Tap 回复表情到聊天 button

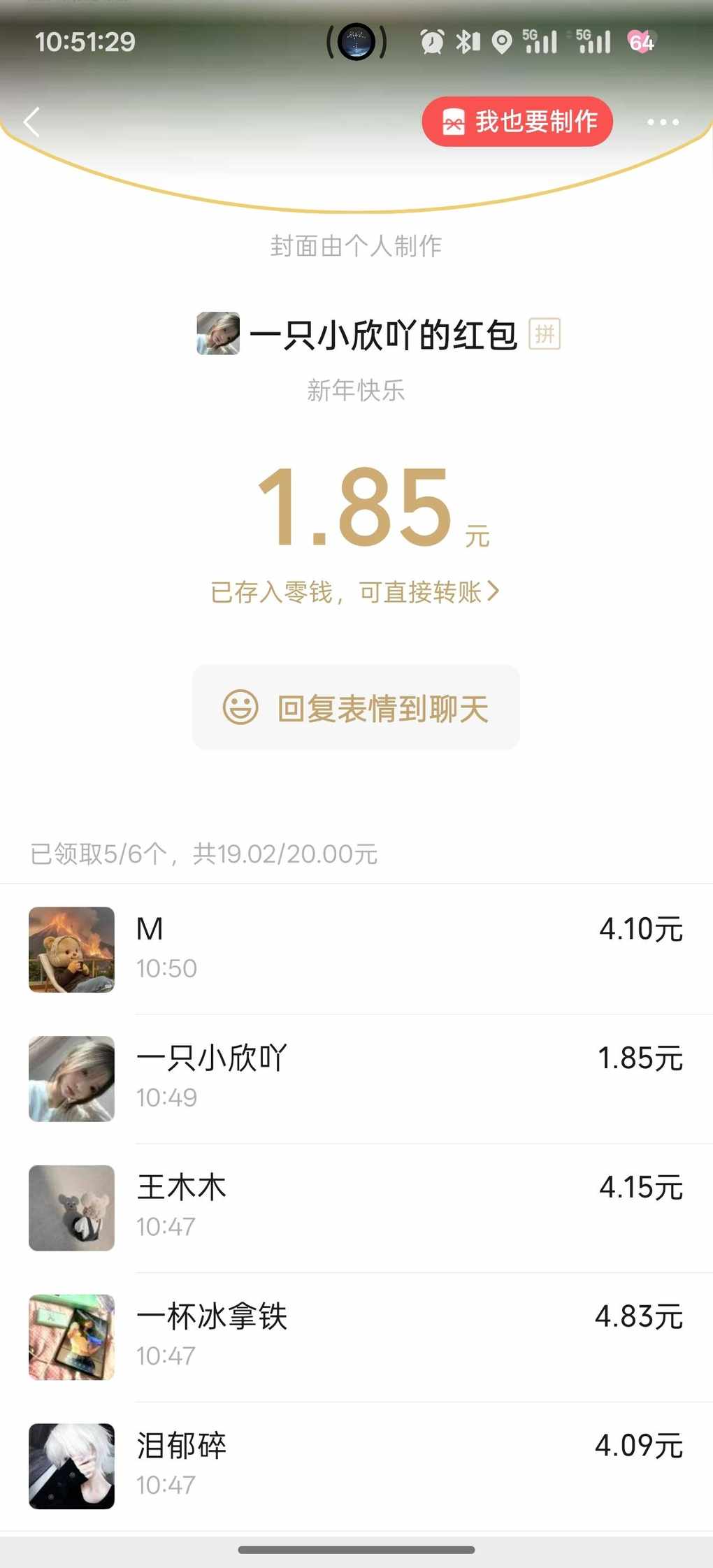click(x=356, y=707)
